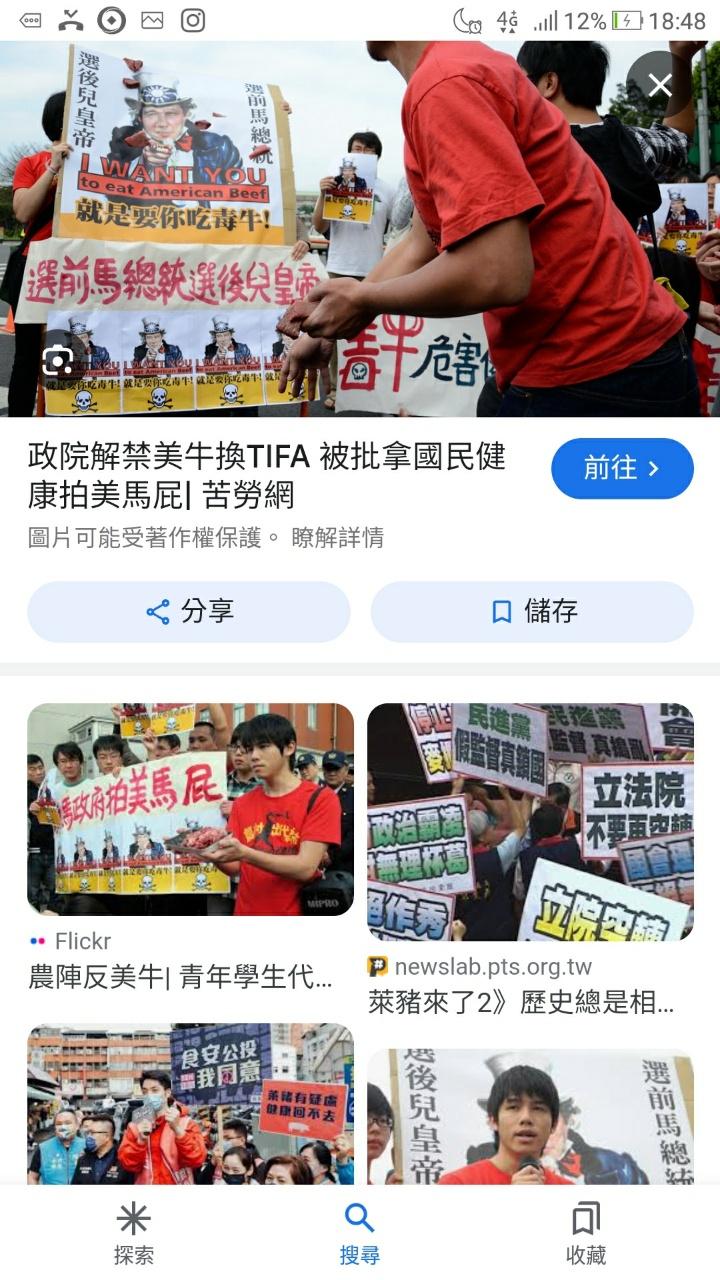The image size is (720, 1280).
Task: Switch to the 搜尋 tab
Action: click(x=359, y=1234)
